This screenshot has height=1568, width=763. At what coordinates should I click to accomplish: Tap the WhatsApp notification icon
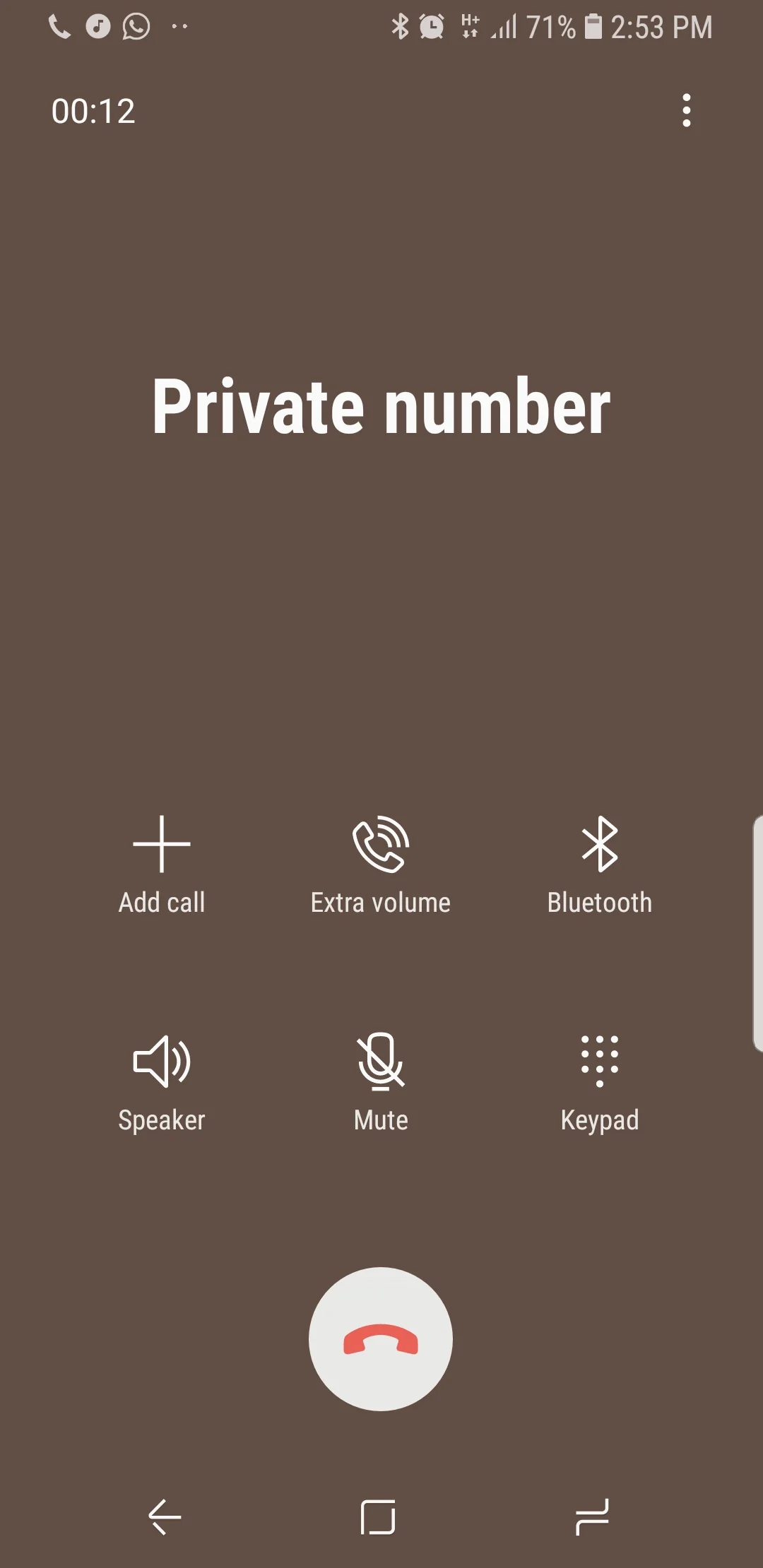134,27
